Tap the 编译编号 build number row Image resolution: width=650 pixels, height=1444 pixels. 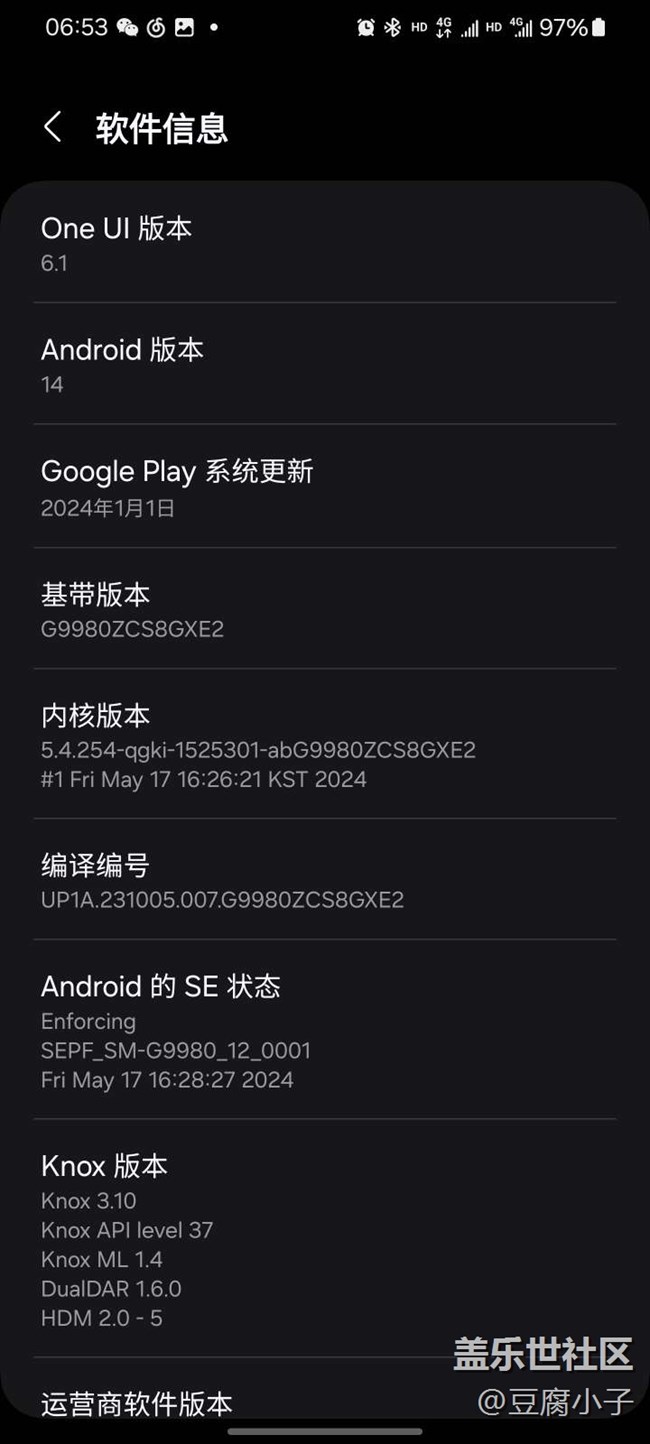325,879
